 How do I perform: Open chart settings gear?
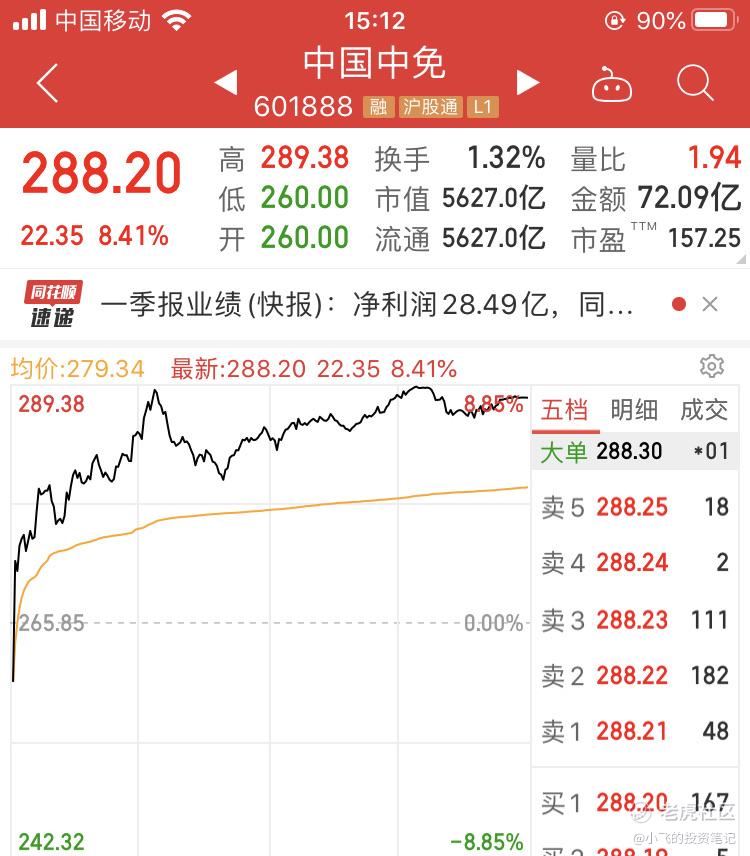711,366
